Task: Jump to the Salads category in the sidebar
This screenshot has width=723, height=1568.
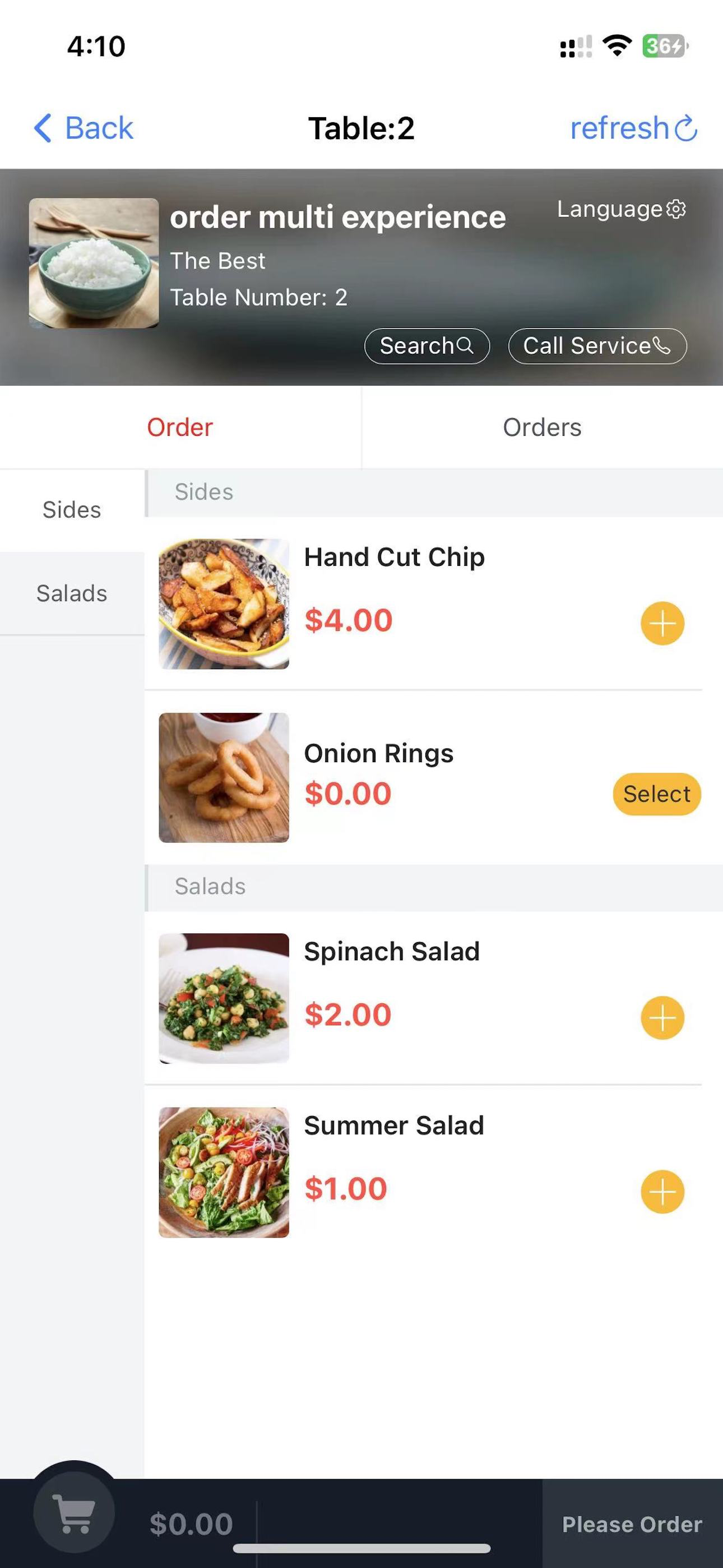Action: pos(72,593)
